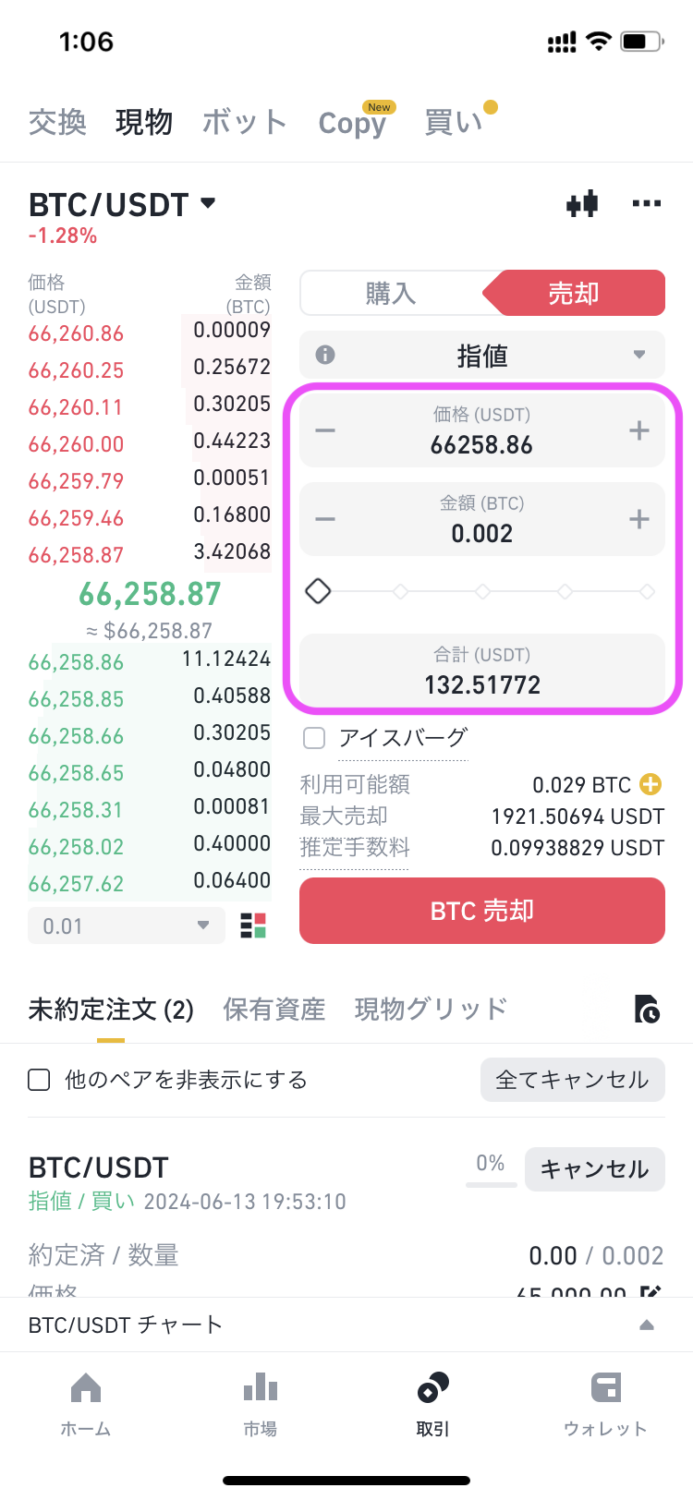Image resolution: width=693 pixels, height=1500 pixels.
Task: Open the Copy tab
Action: click(x=352, y=123)
